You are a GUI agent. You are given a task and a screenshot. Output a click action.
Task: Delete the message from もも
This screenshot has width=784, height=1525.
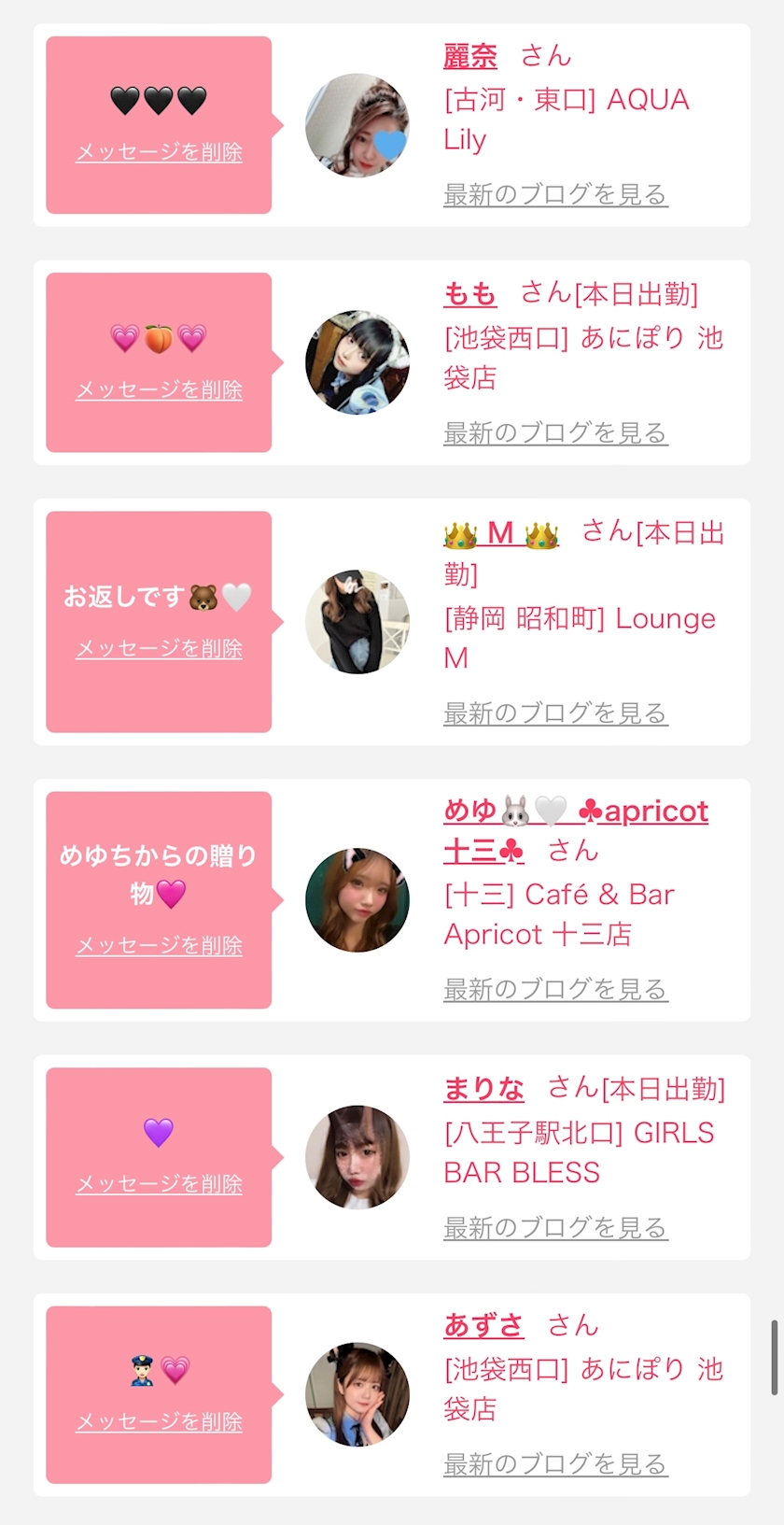[159, 390]
